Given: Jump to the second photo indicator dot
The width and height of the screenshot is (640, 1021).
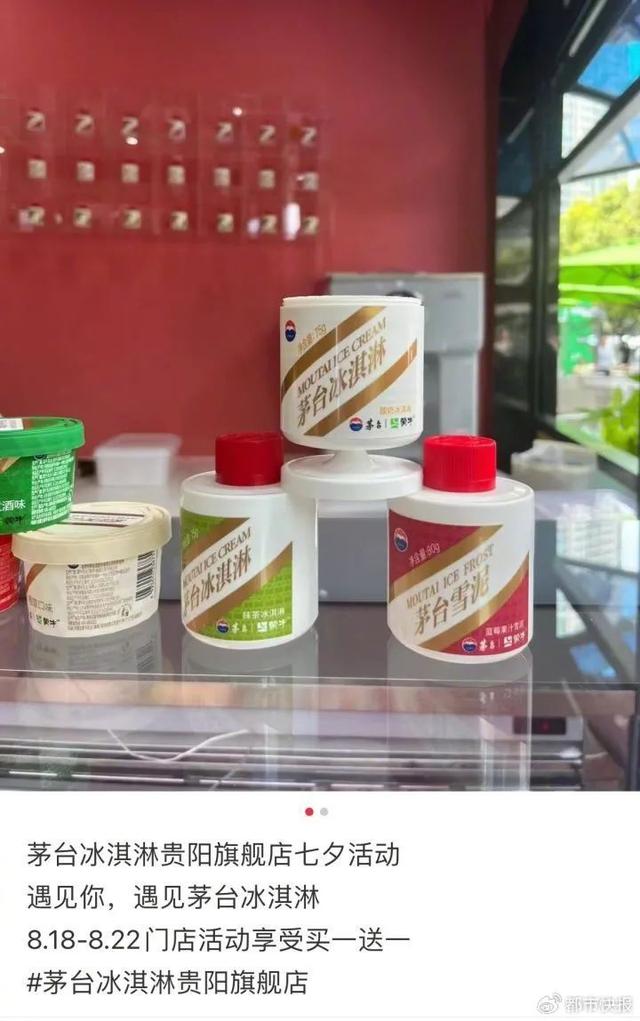Looking at the screenshot, I should point(324,811).
